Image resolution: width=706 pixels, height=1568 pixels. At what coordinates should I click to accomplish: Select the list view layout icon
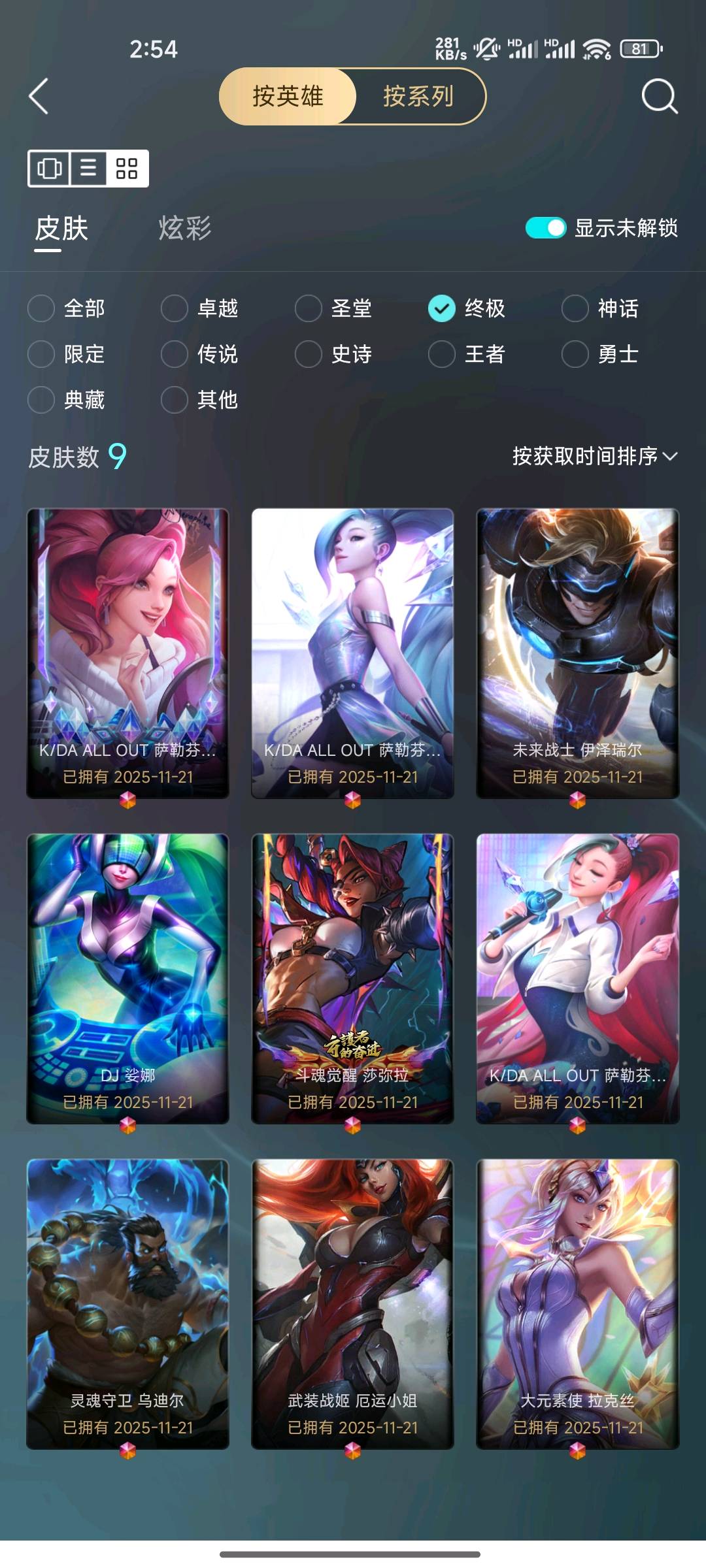[x=88, y=169]
